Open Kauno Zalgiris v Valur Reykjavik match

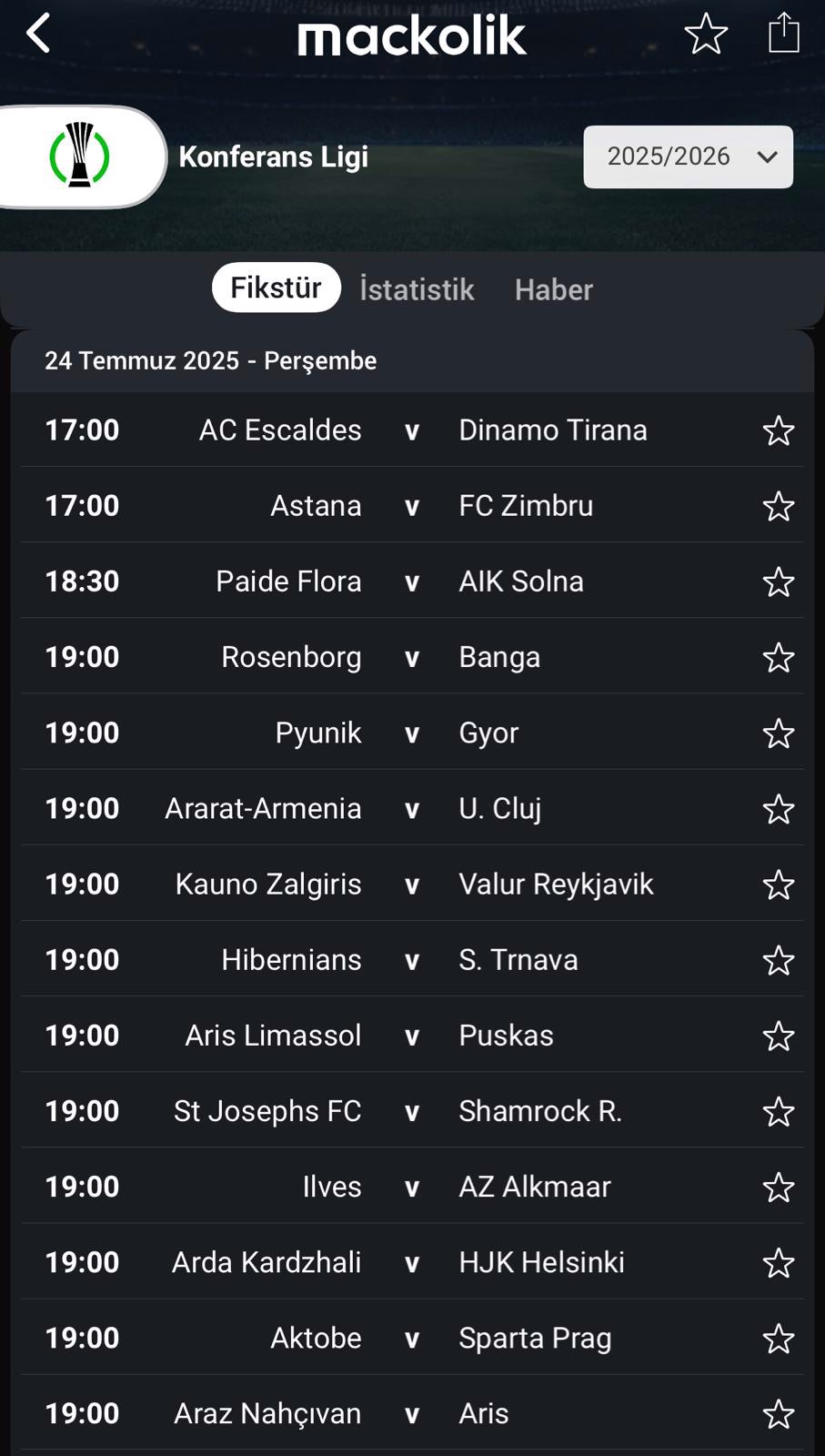coord(412,883)
